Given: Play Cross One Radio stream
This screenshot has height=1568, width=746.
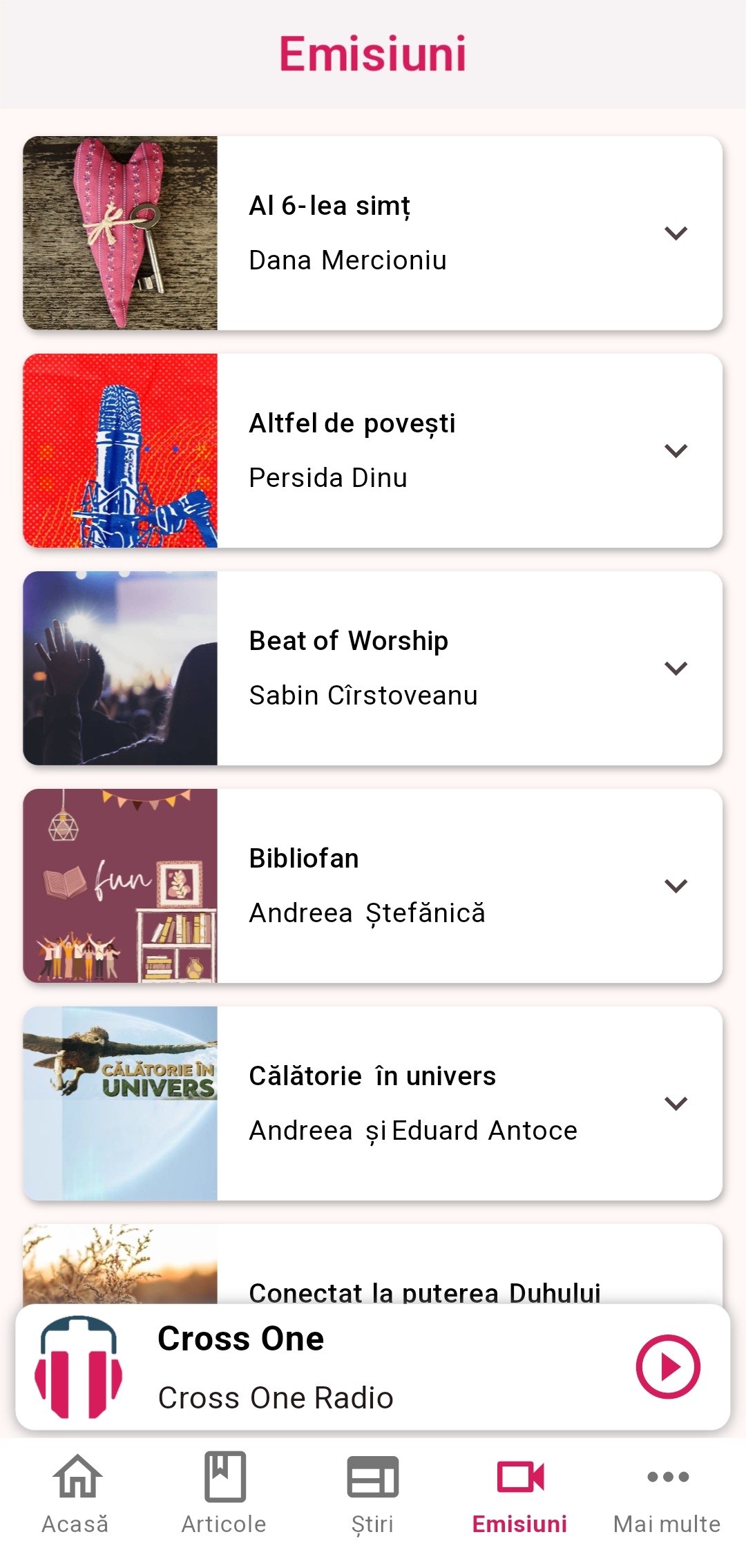Looking at the screenshot, I should (668, 1366).
